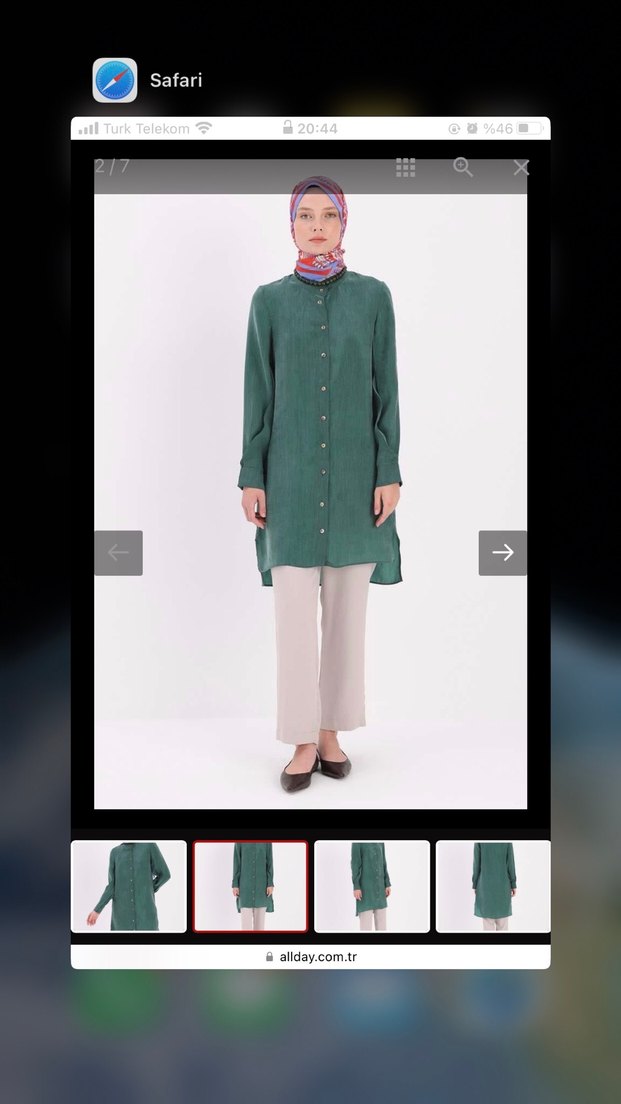Close the image gallery viewer
The height and width of the screenshot is (1104, 621).
click(521, 168)
